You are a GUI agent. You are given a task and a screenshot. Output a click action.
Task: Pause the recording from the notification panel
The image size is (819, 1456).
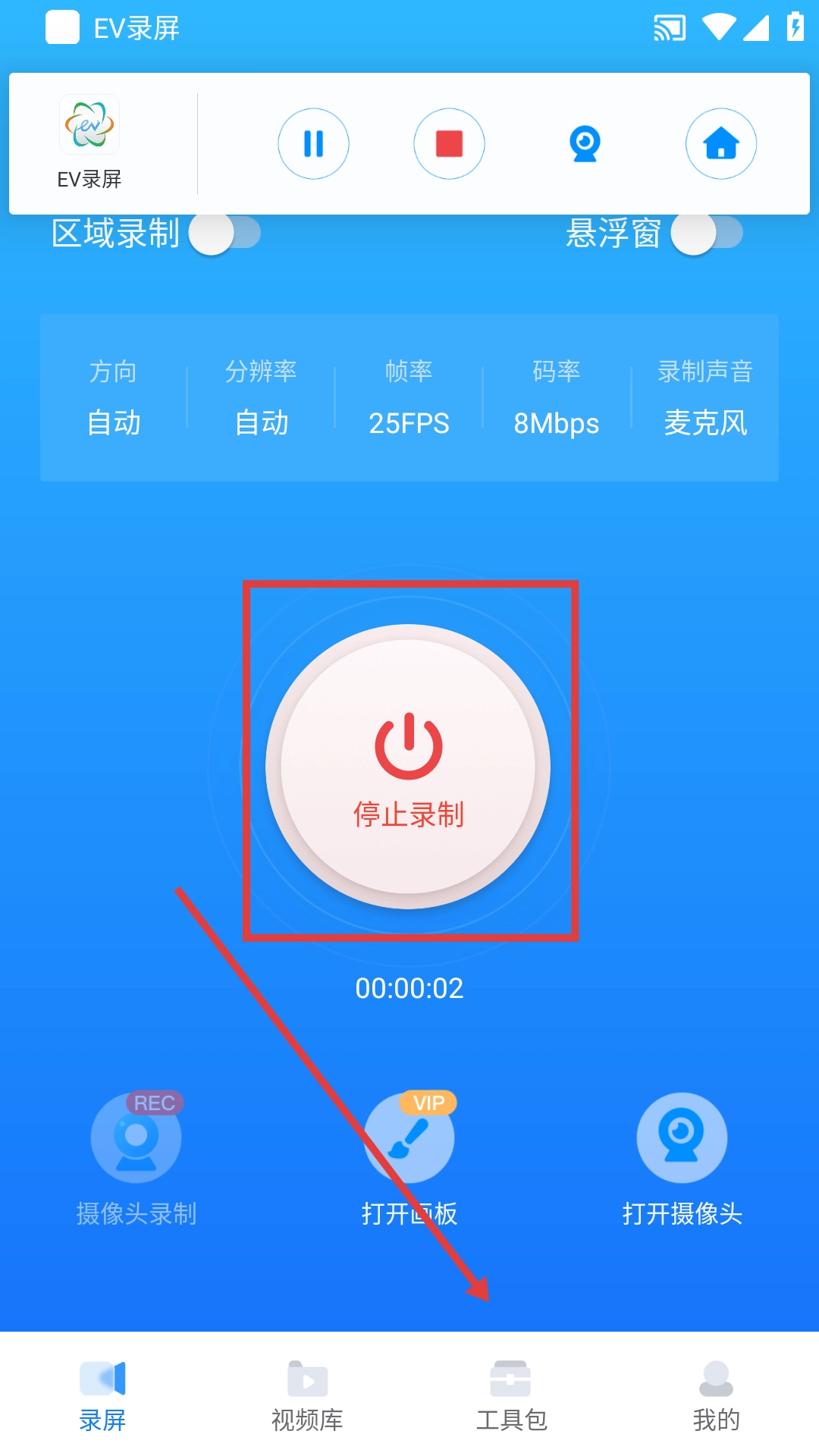click(313, 144)
